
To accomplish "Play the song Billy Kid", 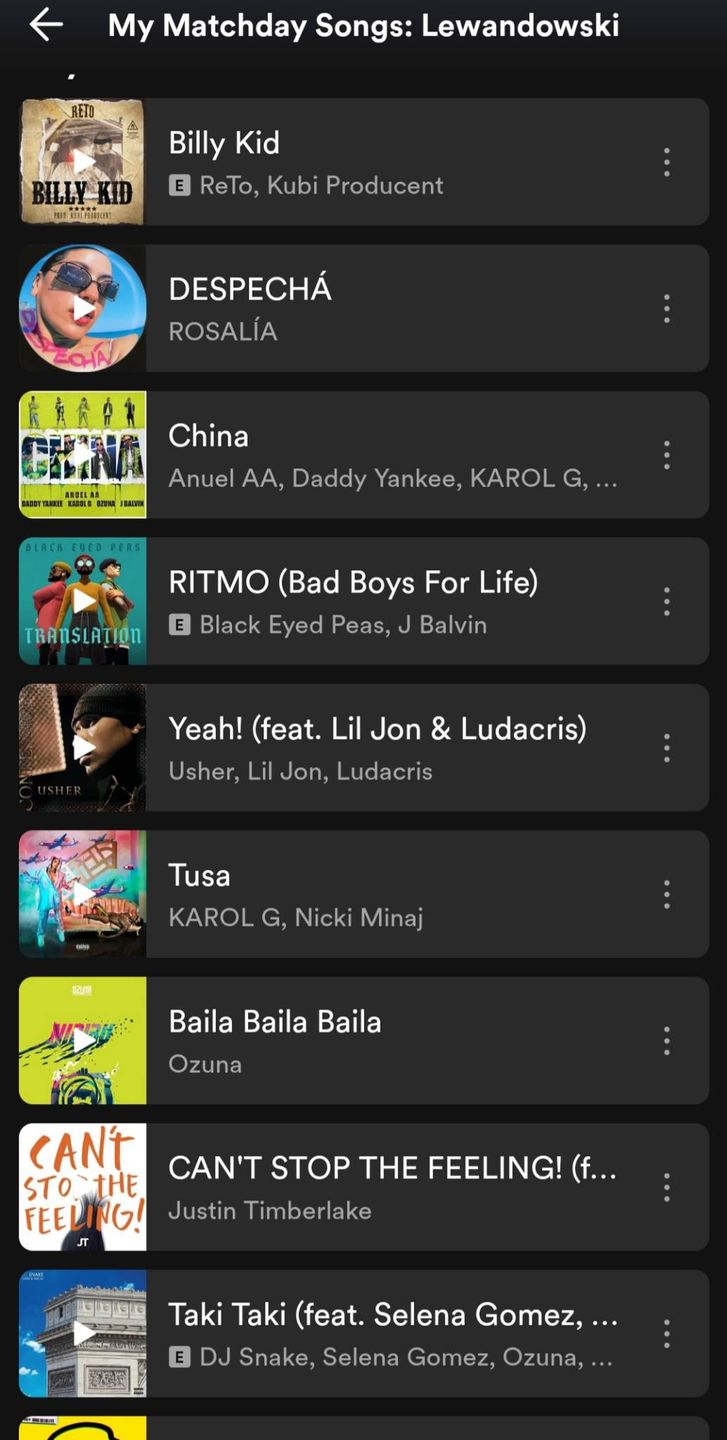I will (83, 162).
